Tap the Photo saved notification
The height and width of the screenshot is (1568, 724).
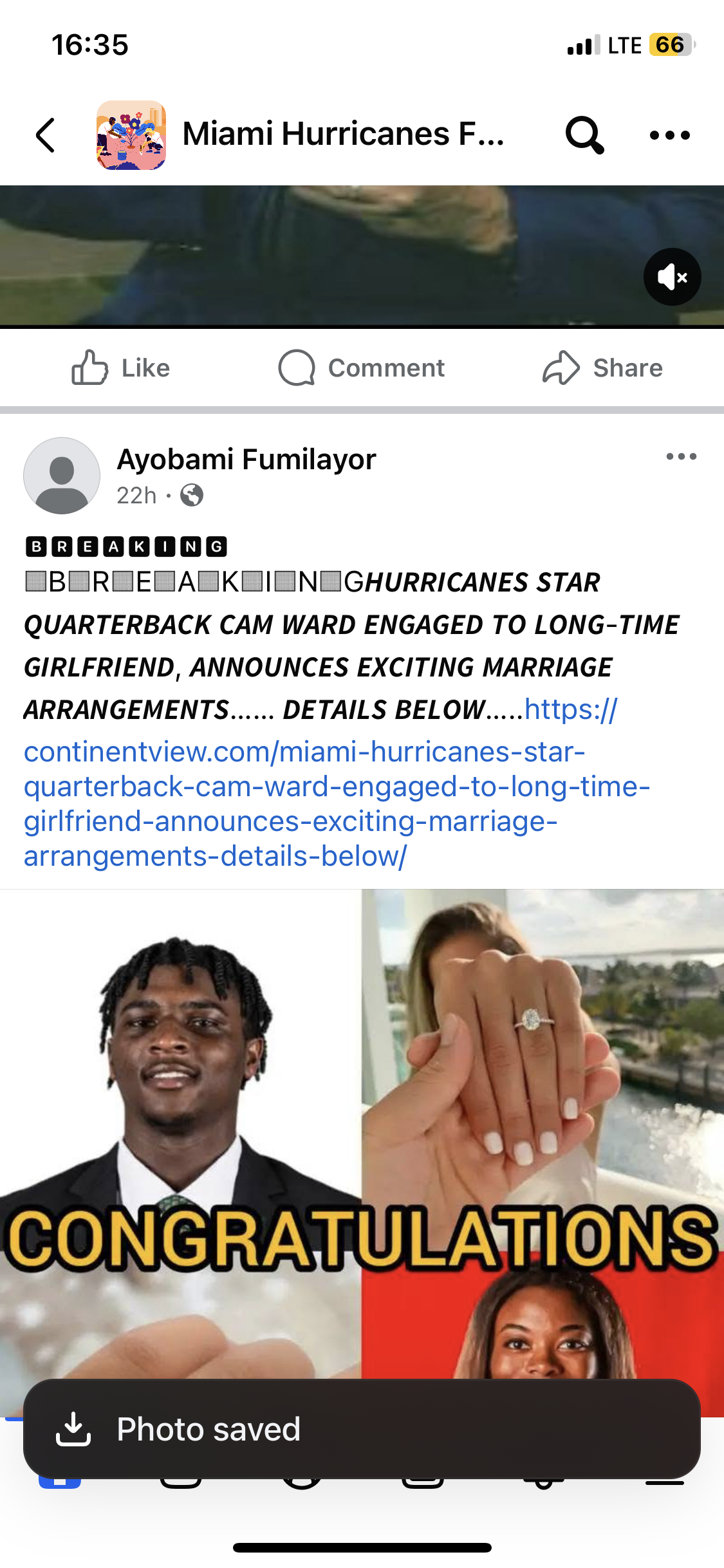click(362, 1429)
